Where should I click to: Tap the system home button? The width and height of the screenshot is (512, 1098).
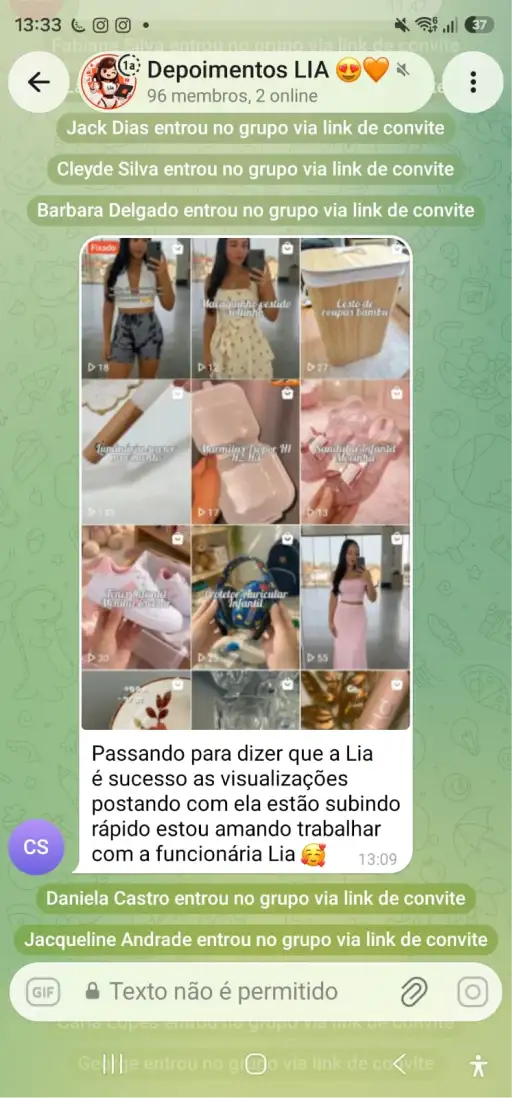tap(256, 1064)
